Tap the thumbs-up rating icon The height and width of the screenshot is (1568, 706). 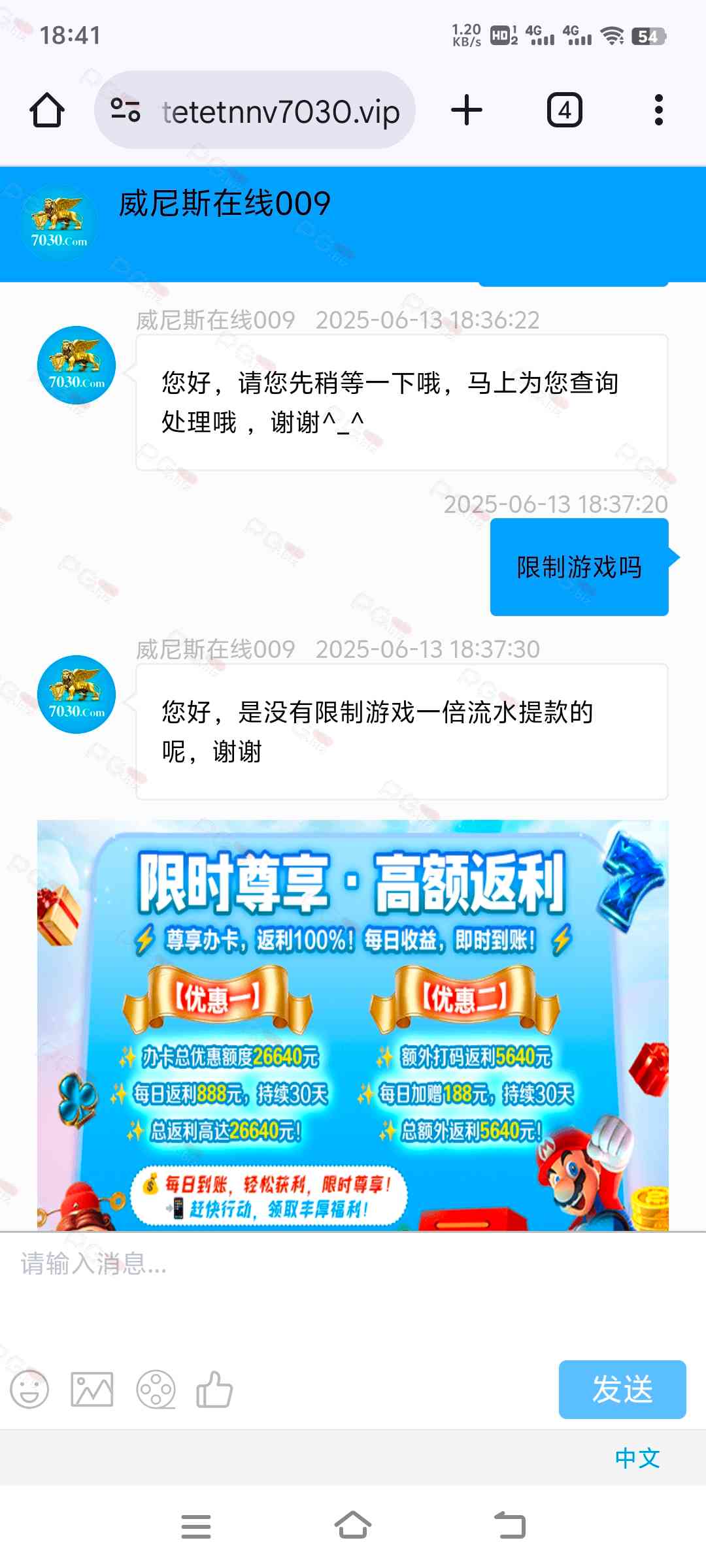[x=215, y=1389]
